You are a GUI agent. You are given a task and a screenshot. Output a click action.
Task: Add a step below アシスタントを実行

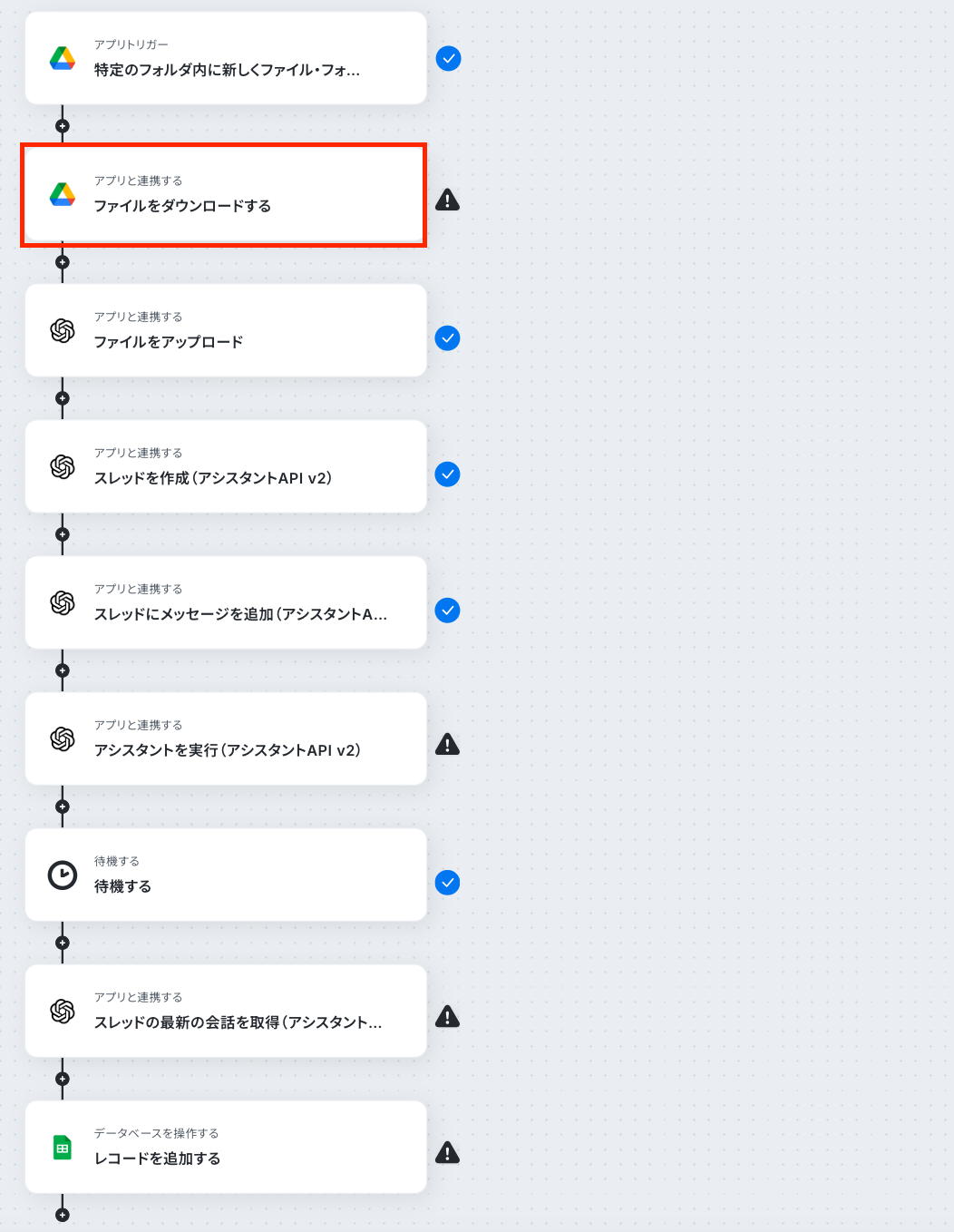[x=63, y=807]
